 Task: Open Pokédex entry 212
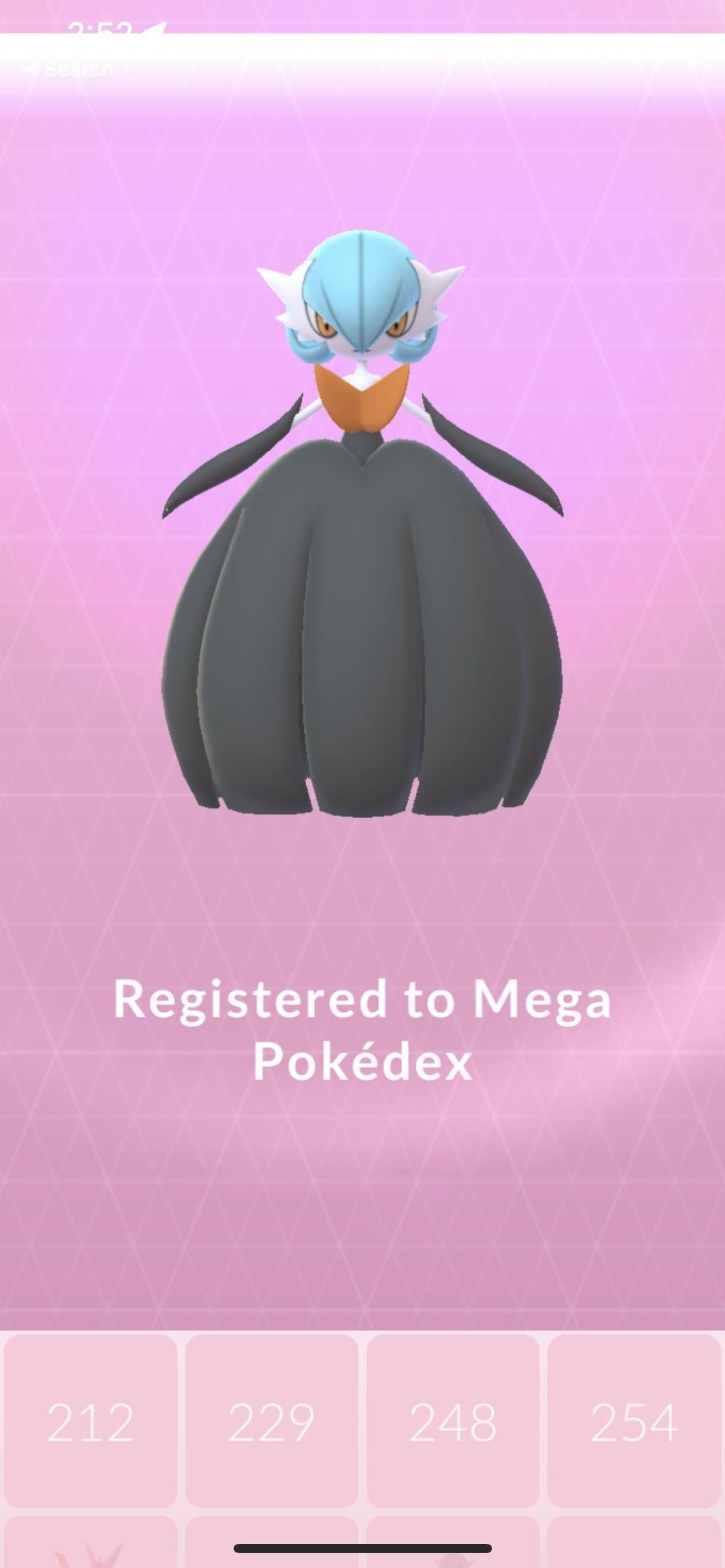(x=91, y=1420)
